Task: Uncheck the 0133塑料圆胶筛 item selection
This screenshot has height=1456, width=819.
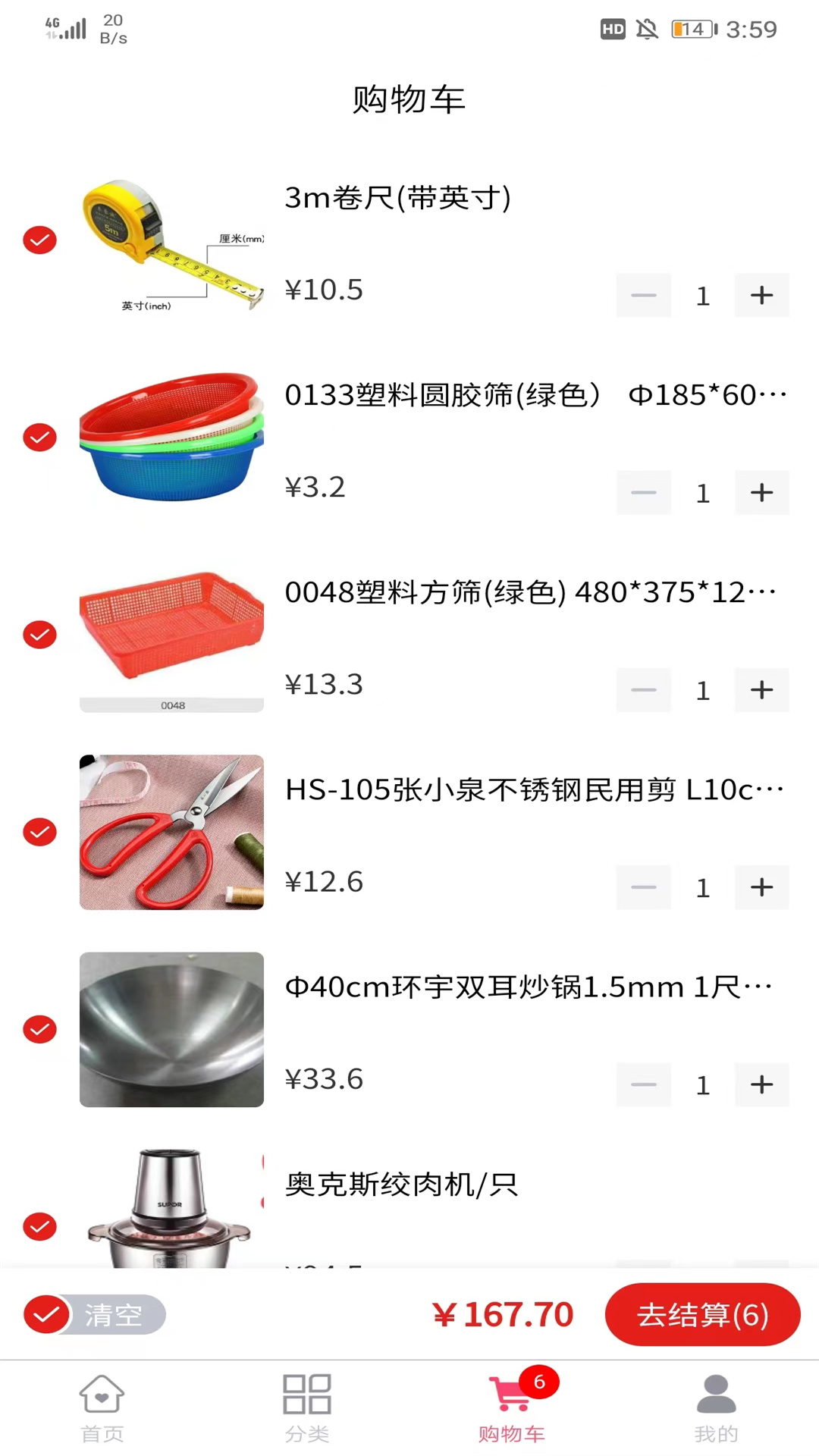Action: click(x=39, y=438)
